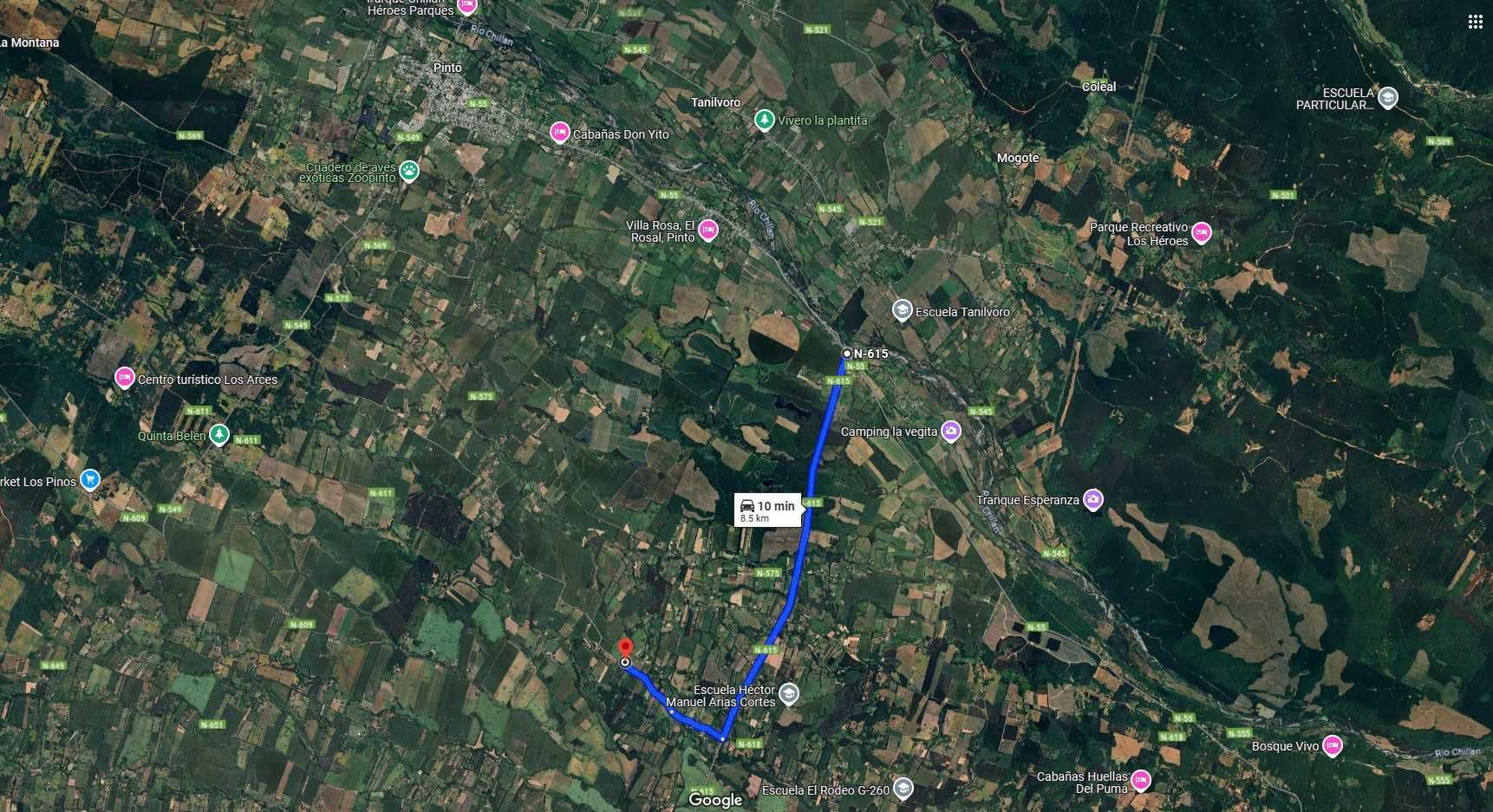Open the Cabañas Huellas Del Puma marker
1493x812 pixels.
click(x=1141, y=780)
